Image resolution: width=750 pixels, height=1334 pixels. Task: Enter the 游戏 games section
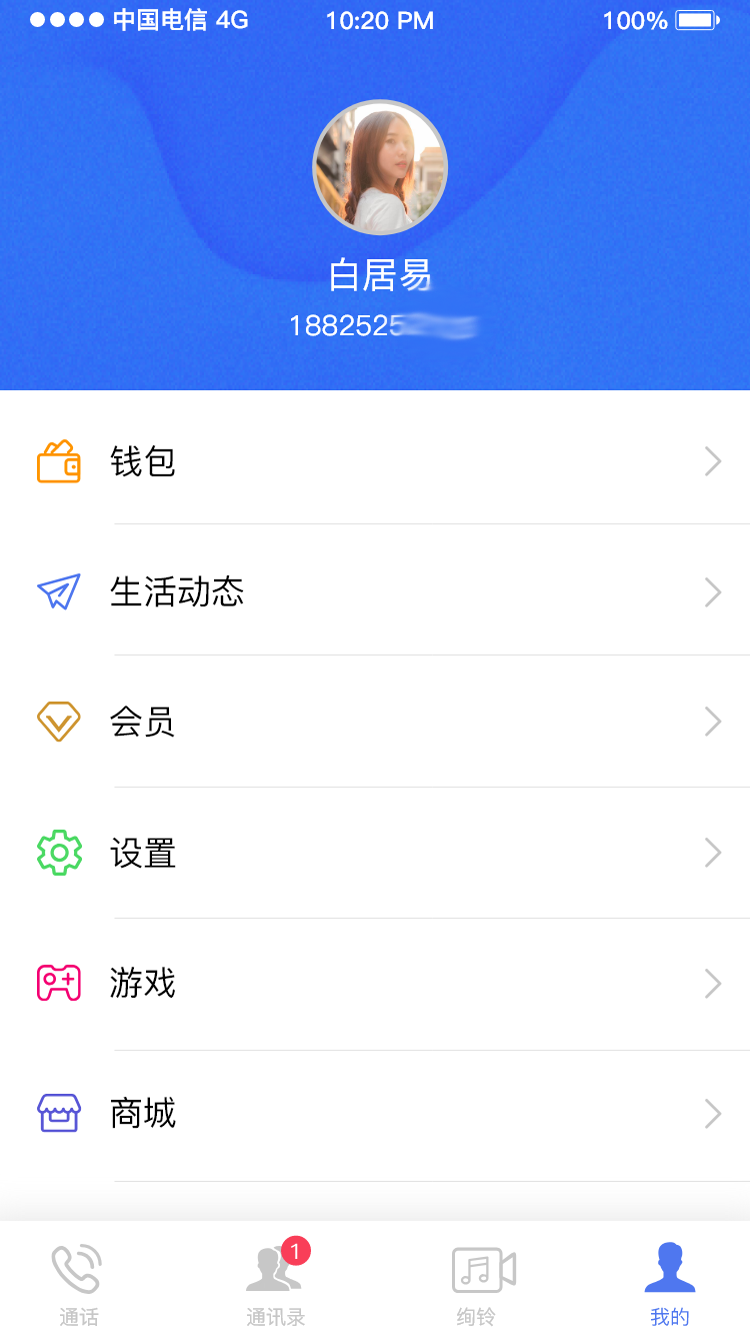(375, 984)
